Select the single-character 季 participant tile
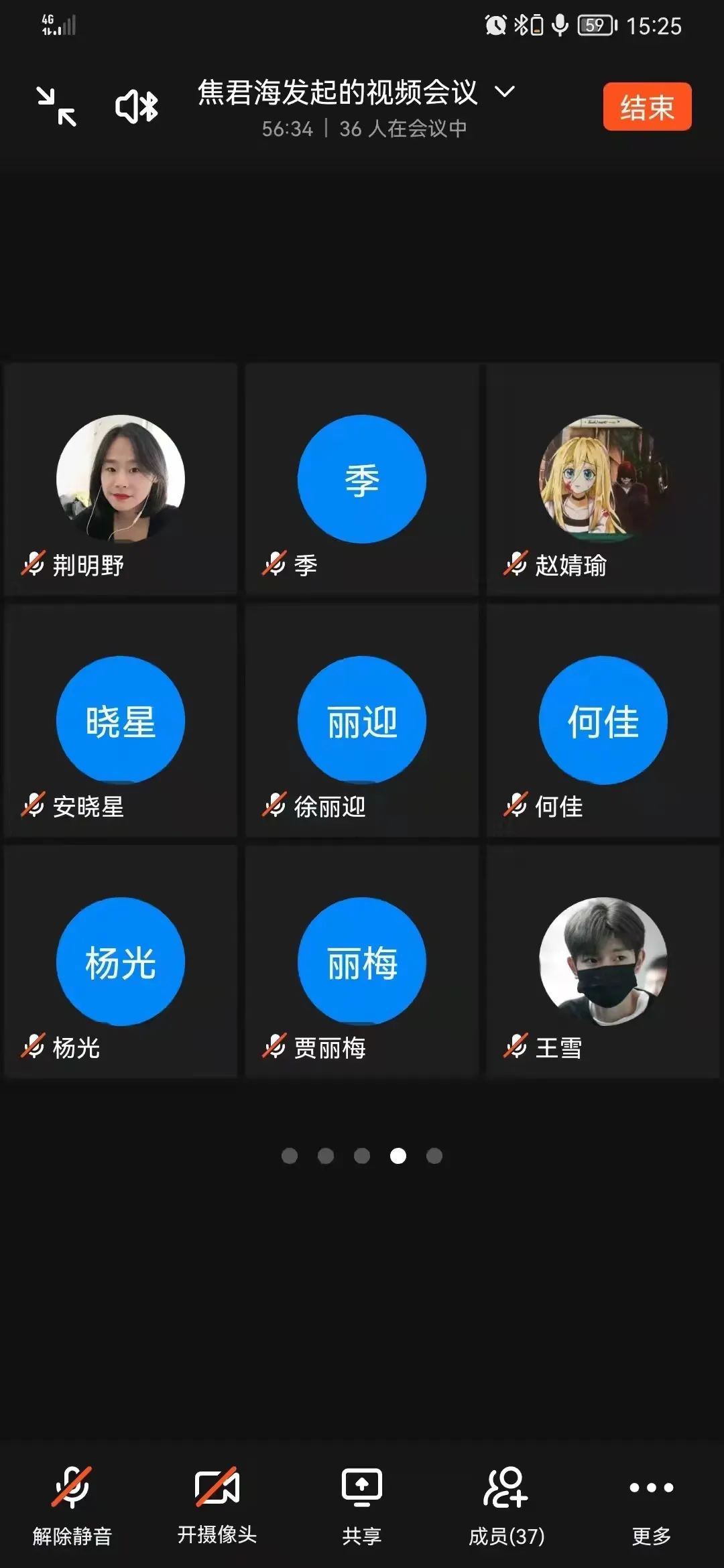Image resolution: width=724 pixels, height=1568 pixels. (362, 480)
